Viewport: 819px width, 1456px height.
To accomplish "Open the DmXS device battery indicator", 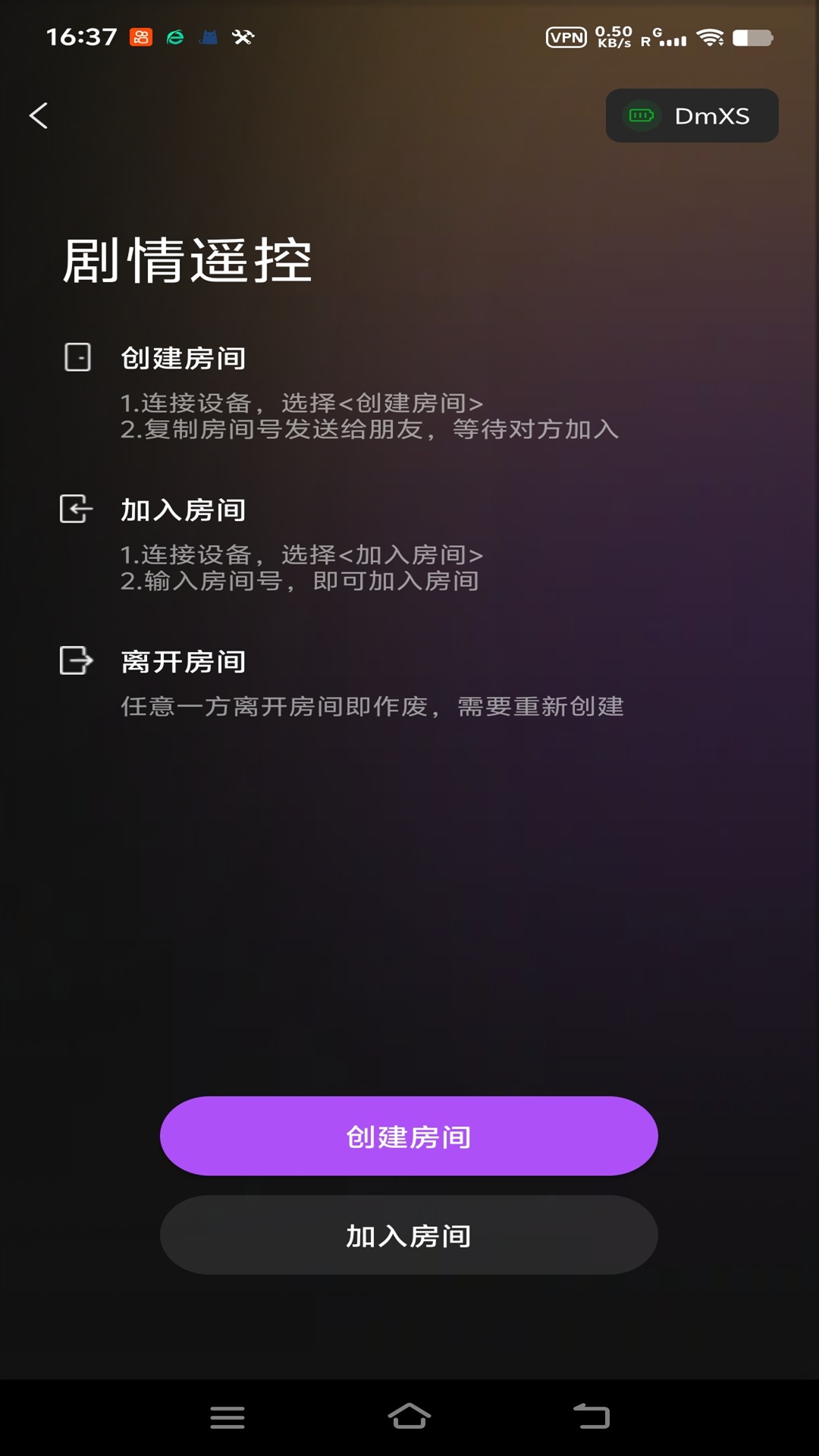I will pos(642,115).
